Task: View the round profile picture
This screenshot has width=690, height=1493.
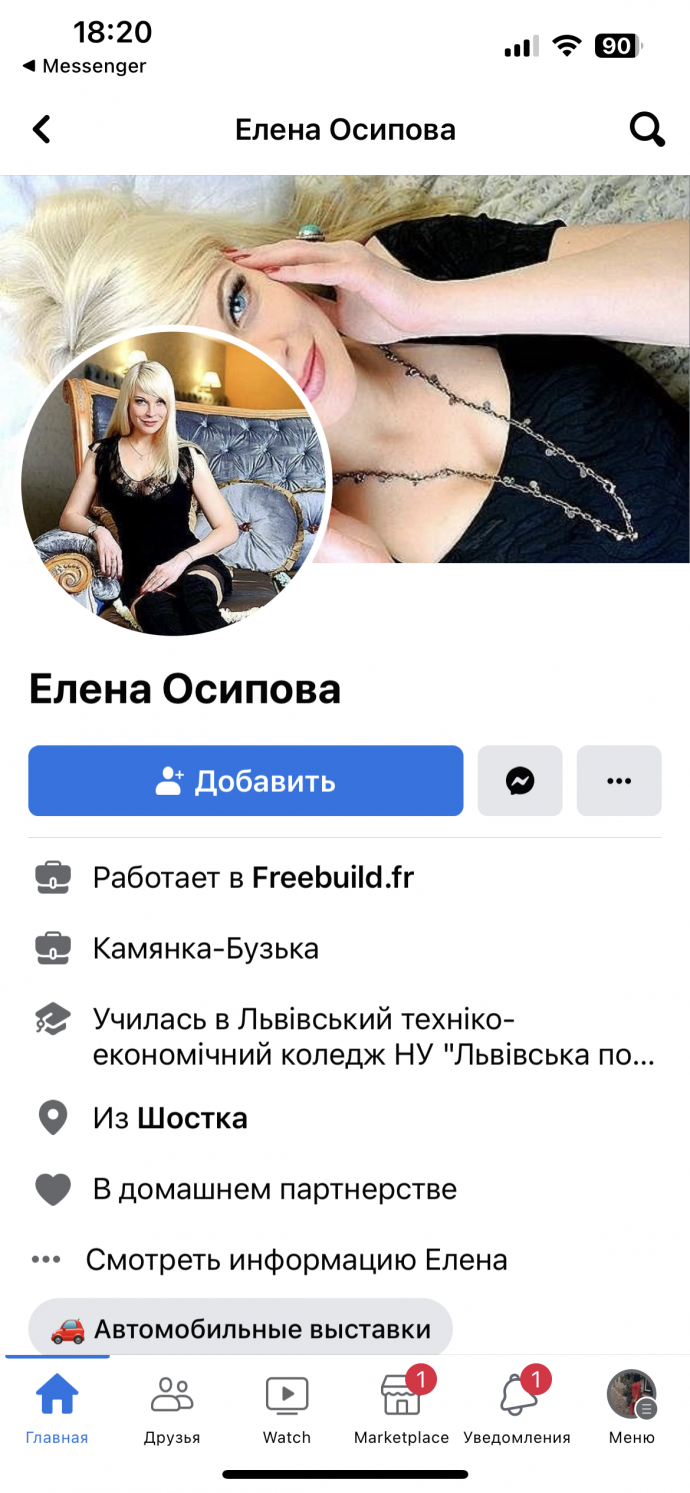Action: (x=176, y=482)
